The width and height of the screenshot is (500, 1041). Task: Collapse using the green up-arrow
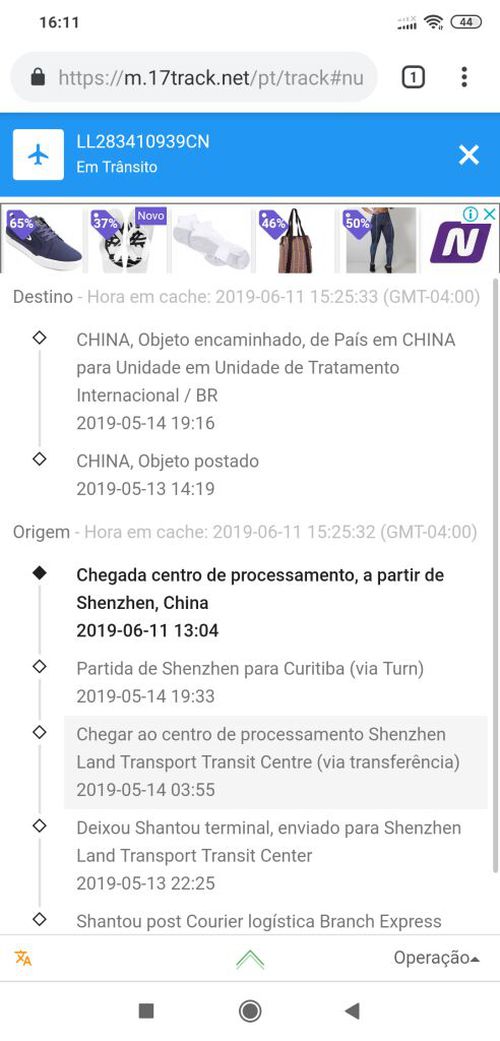click(x=250, y=959)
